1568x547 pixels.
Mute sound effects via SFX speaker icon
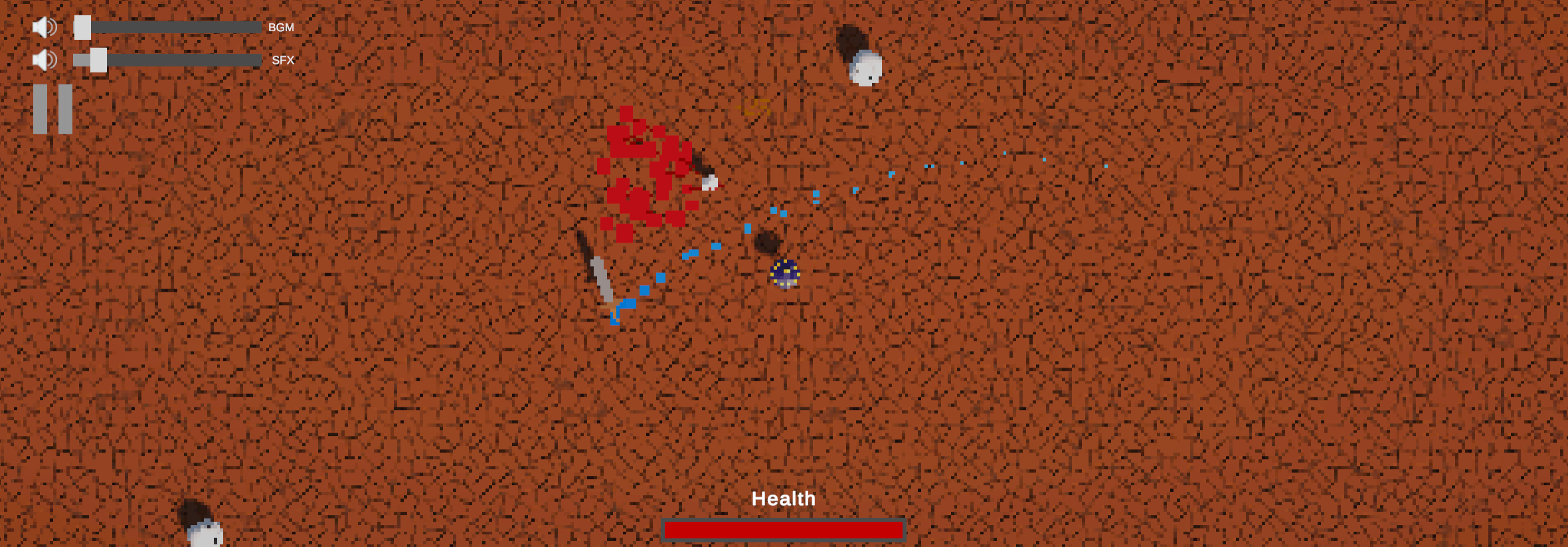44,60
